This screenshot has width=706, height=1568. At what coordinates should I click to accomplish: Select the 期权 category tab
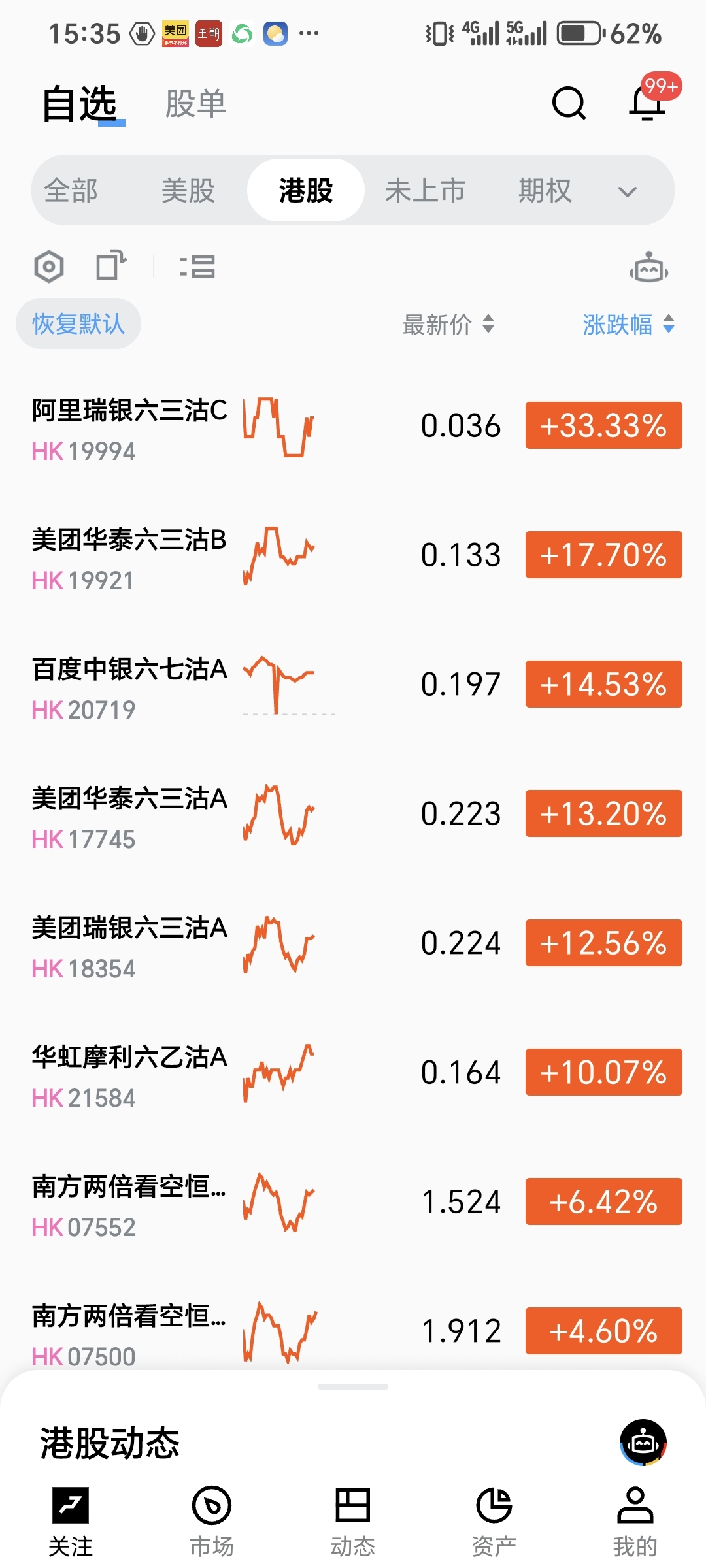pyautogui.click(x=545, y=191)
